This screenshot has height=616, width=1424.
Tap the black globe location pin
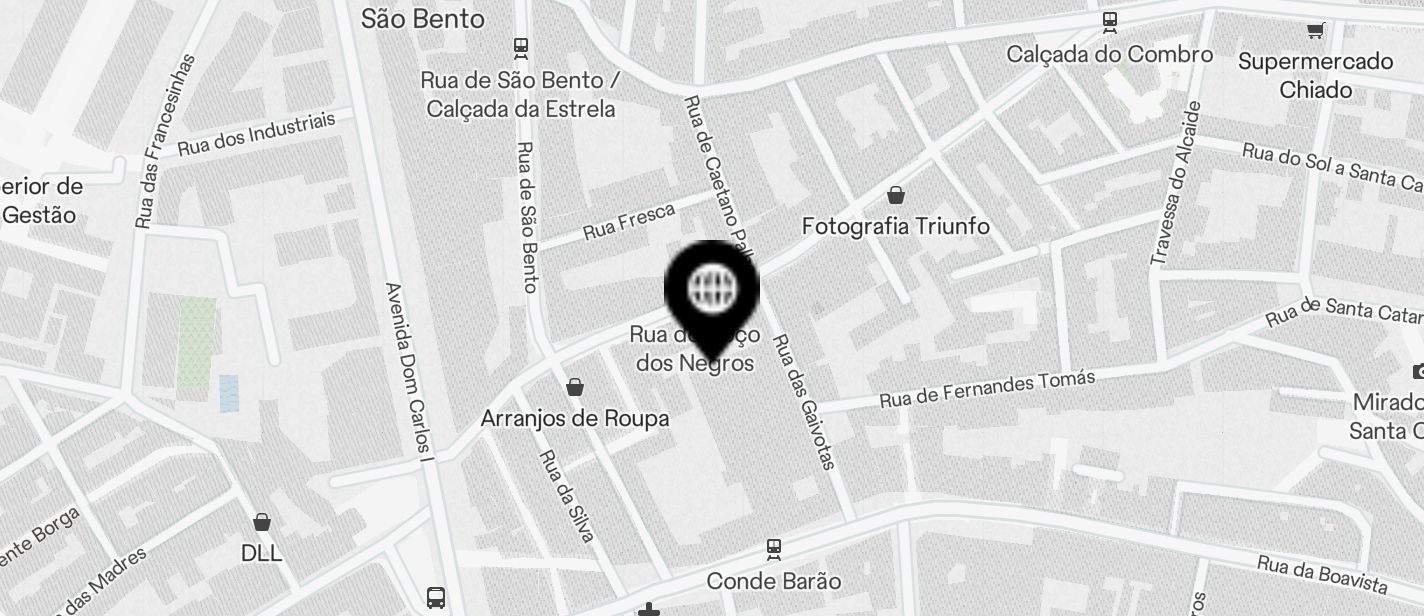pyautogui.click(x=712, y=290)
